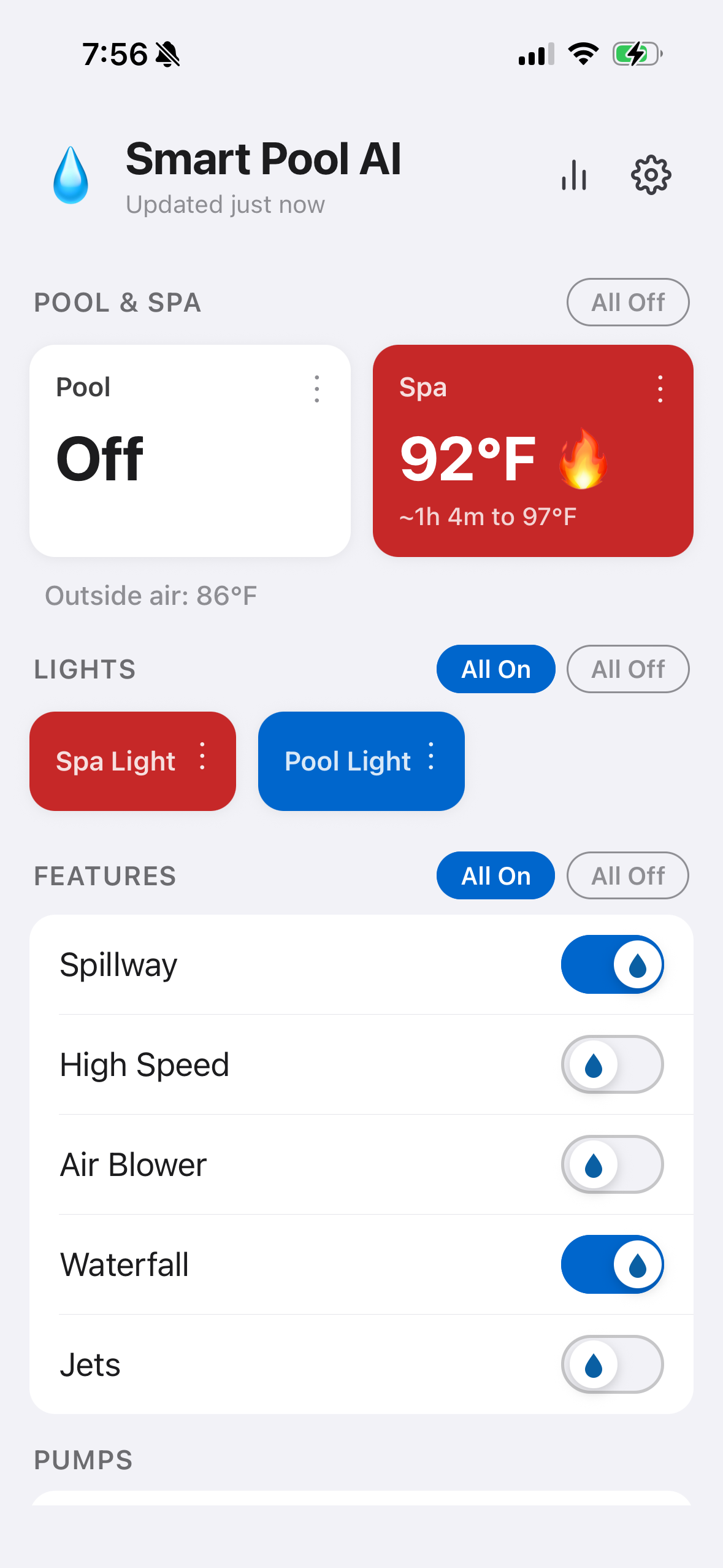Tap the water drop Smart Pool AI logo
The height and width of the screenshot is (1568, 723).
click(71, 174)
